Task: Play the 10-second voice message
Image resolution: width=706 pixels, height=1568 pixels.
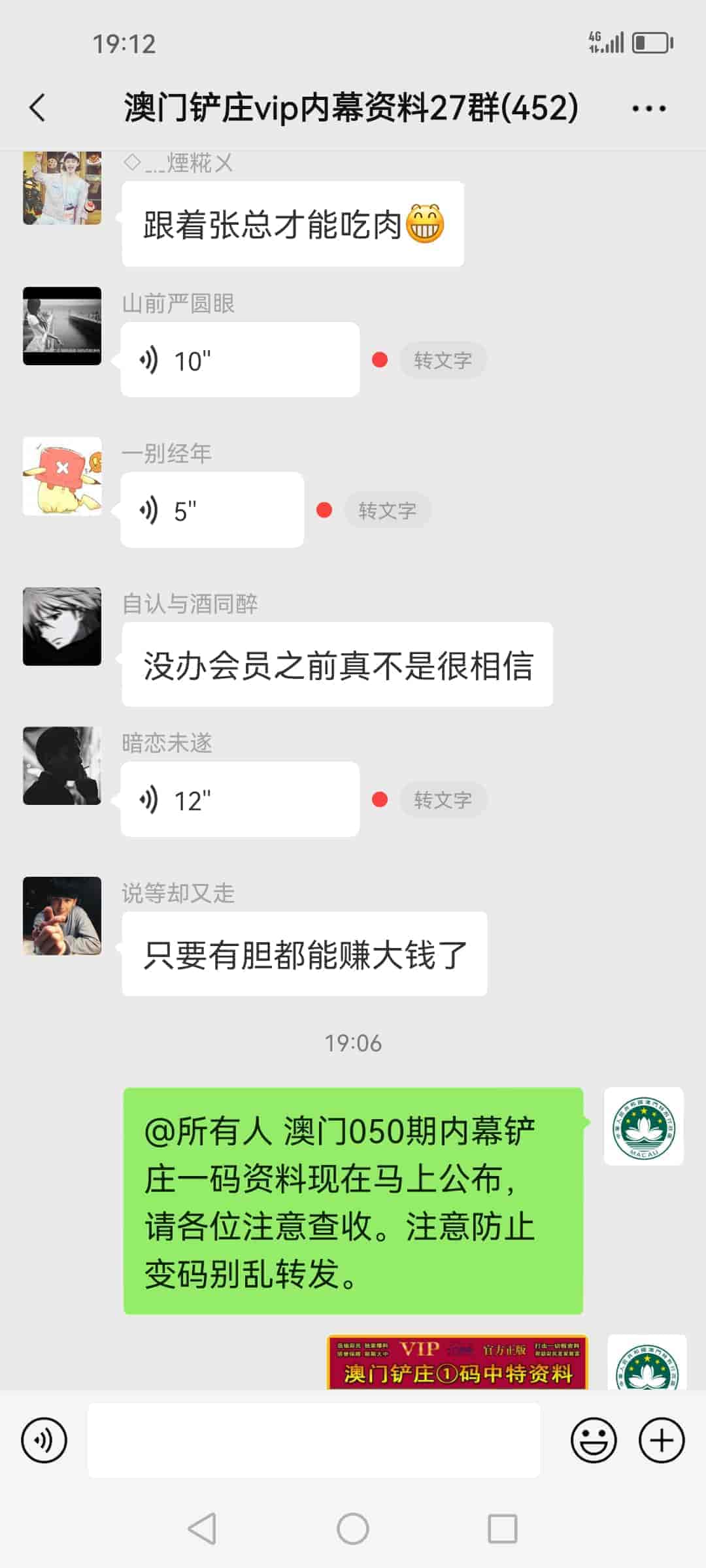Action: (x=239, y=359)
